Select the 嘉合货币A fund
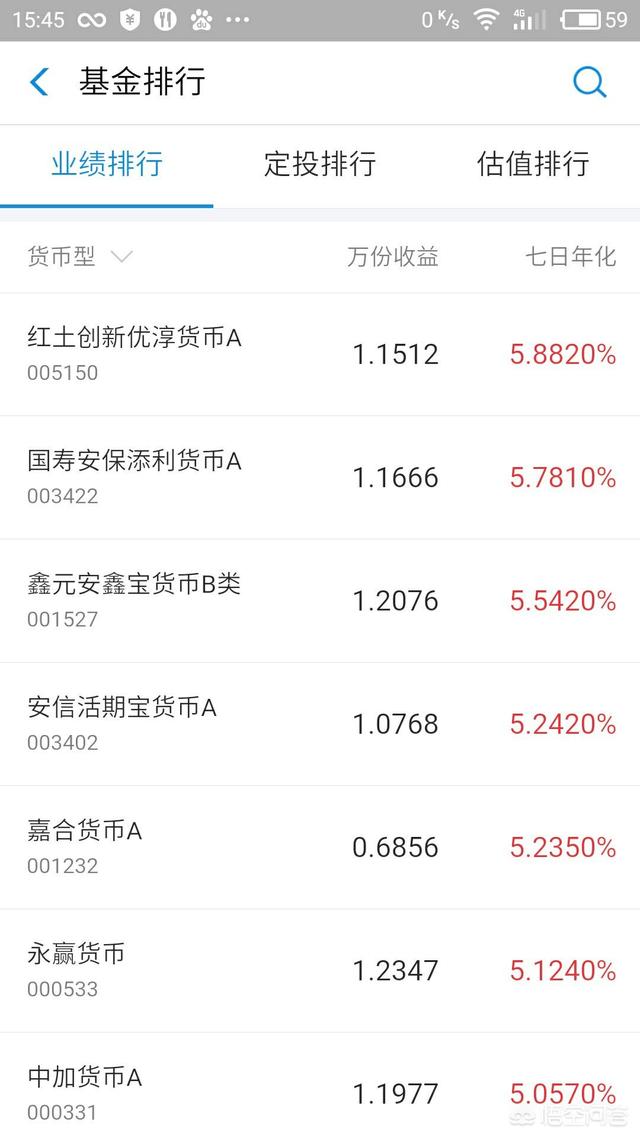Viewport: 640px width, 1138px height. (320, 847)
